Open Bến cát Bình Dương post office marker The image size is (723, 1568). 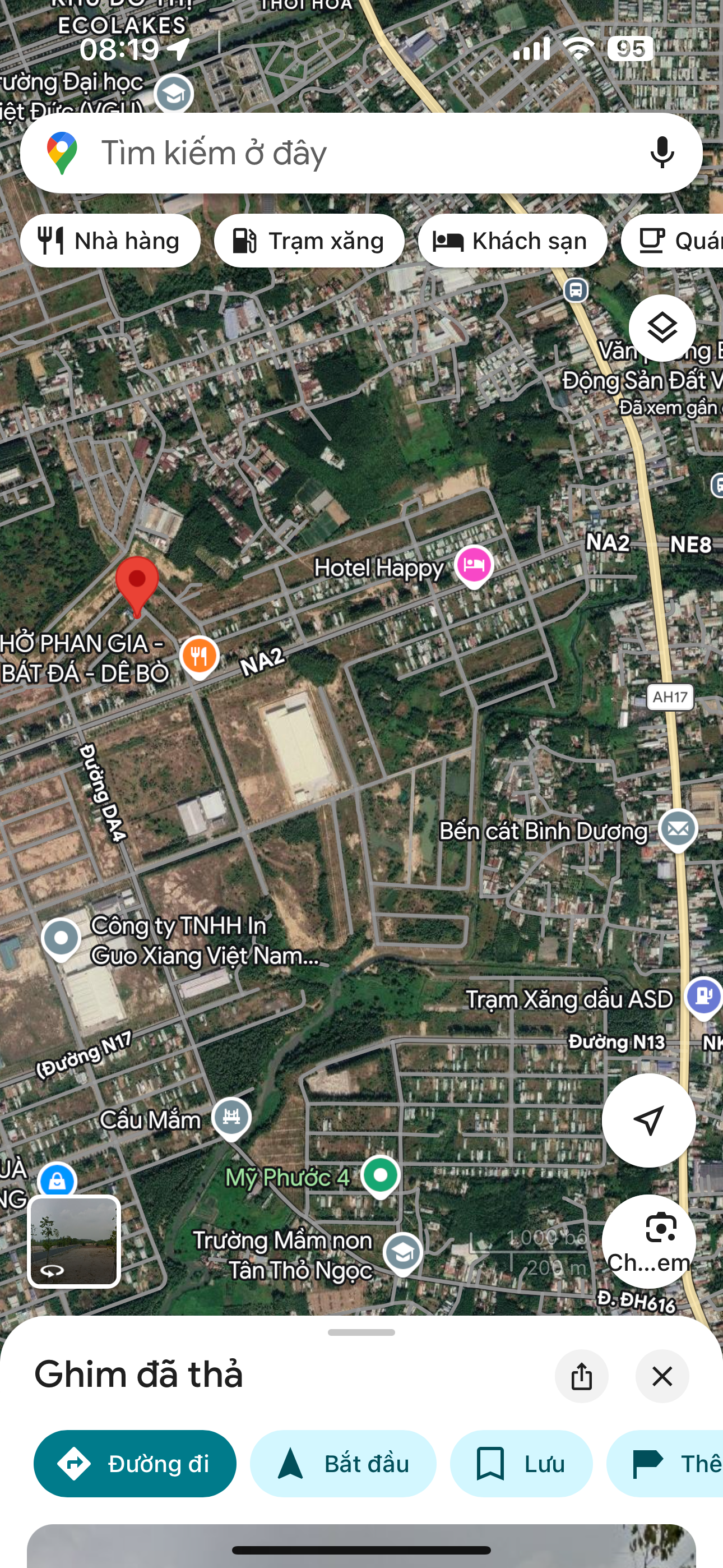(x=678, y=830)
